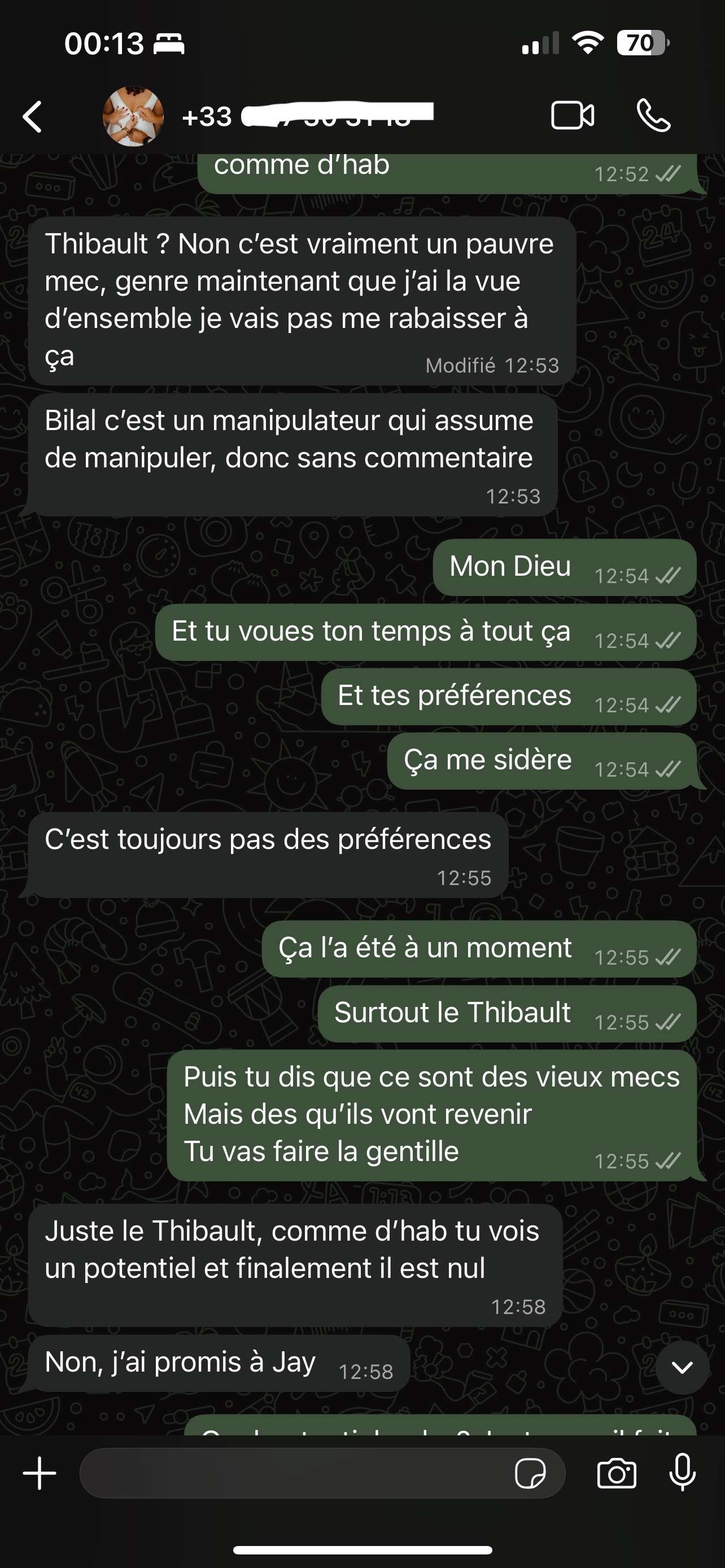Open contact info for the +33 number
725x1568 pixels.
(304, 116)
